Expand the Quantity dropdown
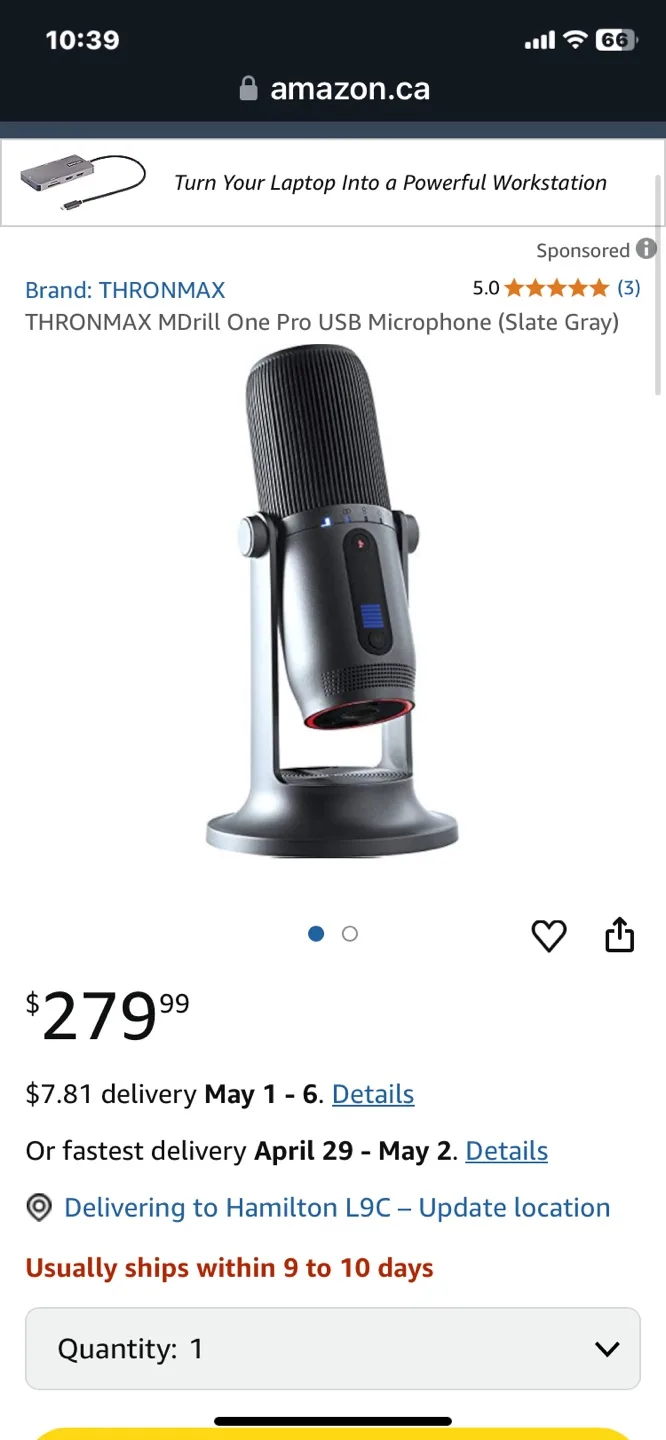Viewport: 666px width, 1440px height. 332,1349
